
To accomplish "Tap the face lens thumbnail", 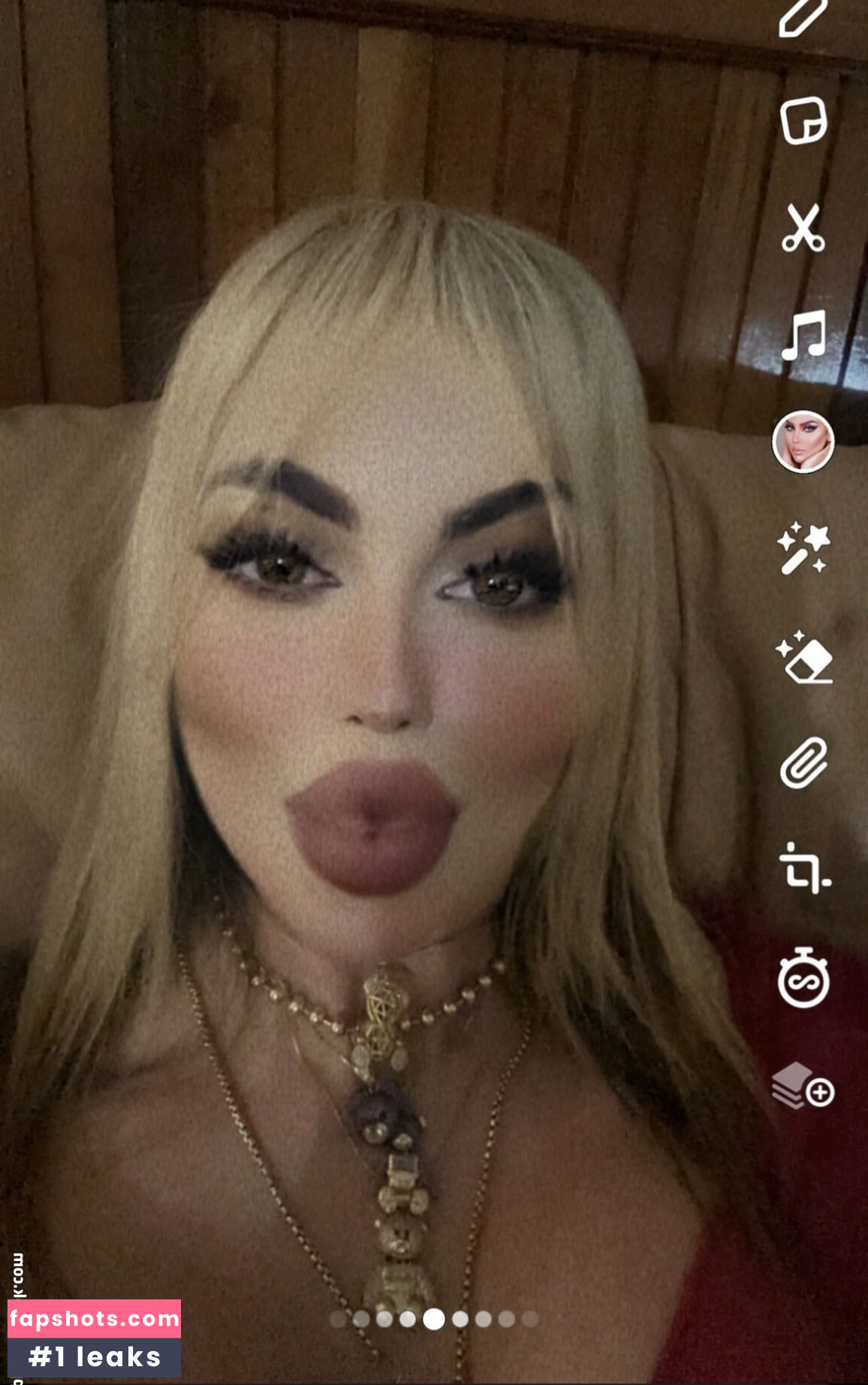I will coord(803,442).
